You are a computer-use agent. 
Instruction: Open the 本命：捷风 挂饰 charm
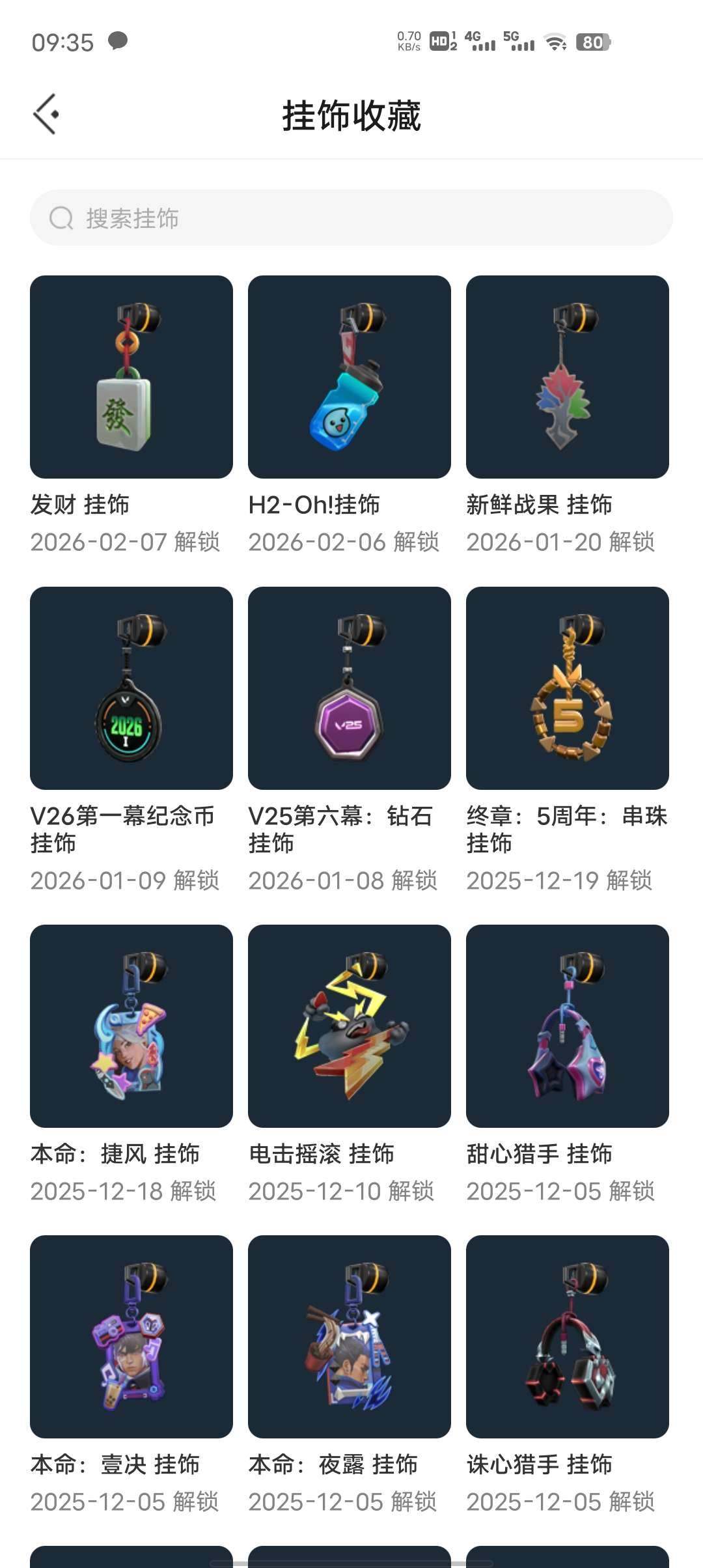coord(130,1027)
